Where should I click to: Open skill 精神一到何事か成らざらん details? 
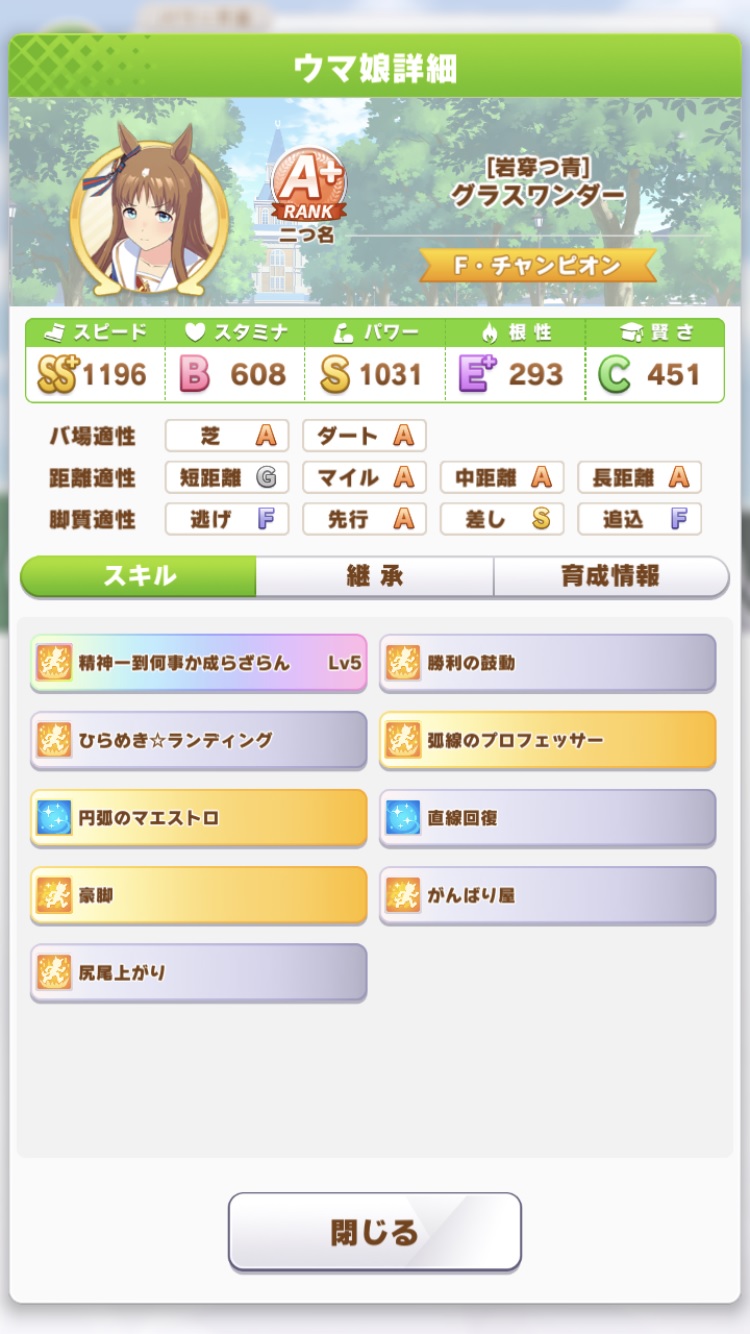pos(198,662)
